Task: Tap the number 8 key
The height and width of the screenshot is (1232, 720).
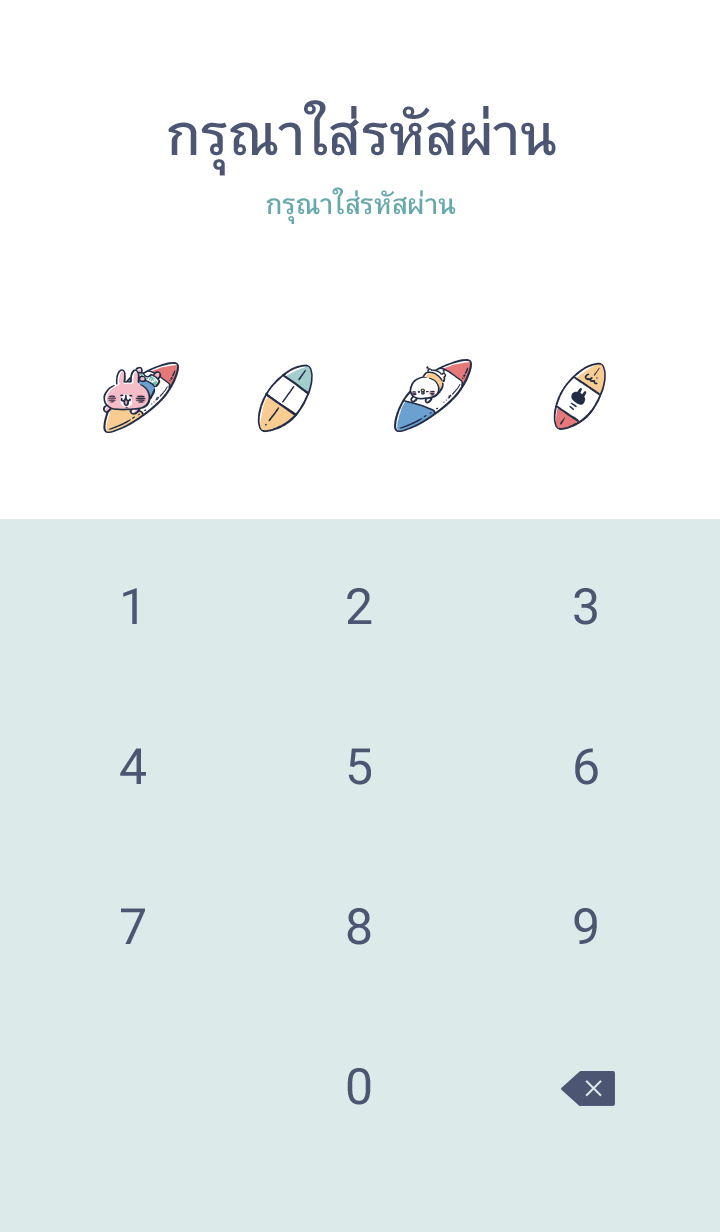Action: tap(359, 927)
